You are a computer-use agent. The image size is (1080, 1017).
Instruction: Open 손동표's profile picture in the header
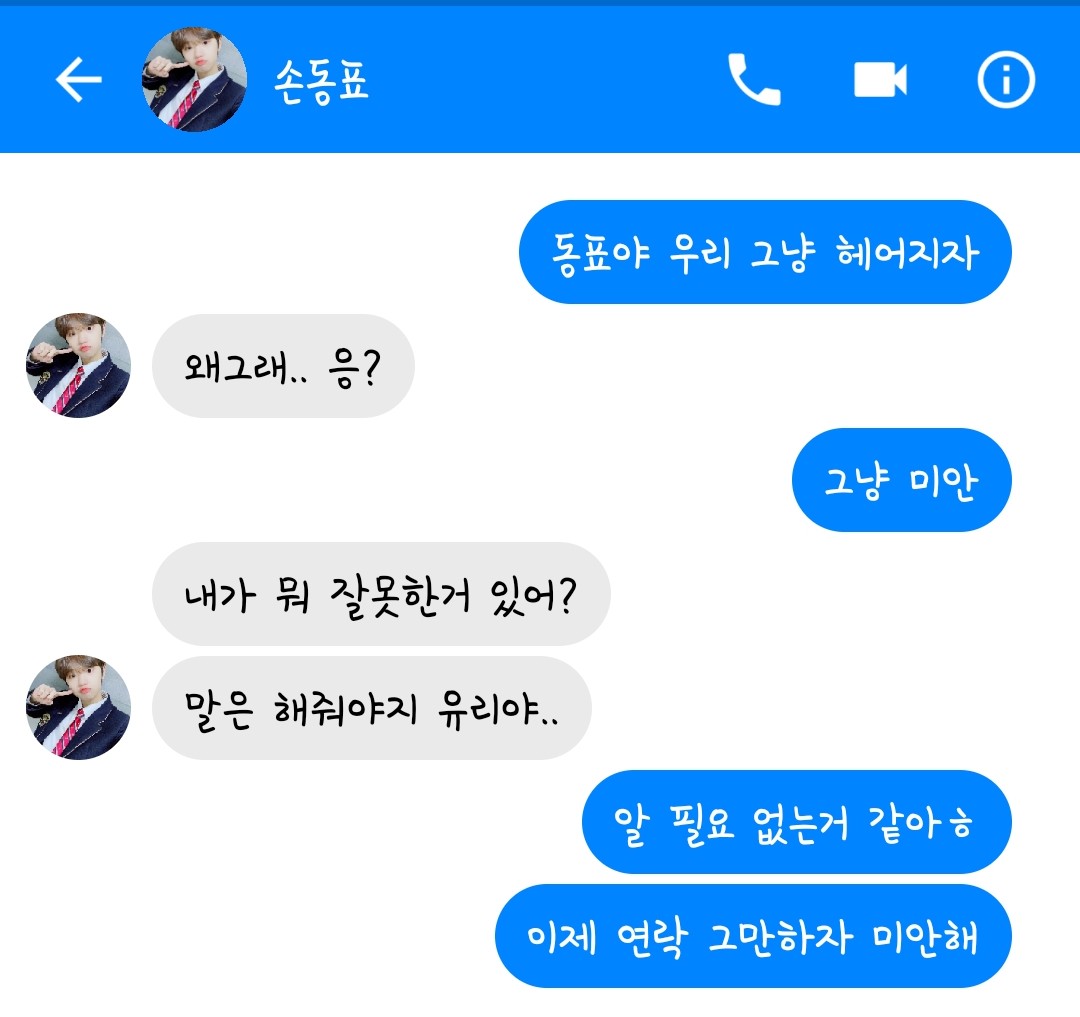pyautogui.click(x=194, y=80)
